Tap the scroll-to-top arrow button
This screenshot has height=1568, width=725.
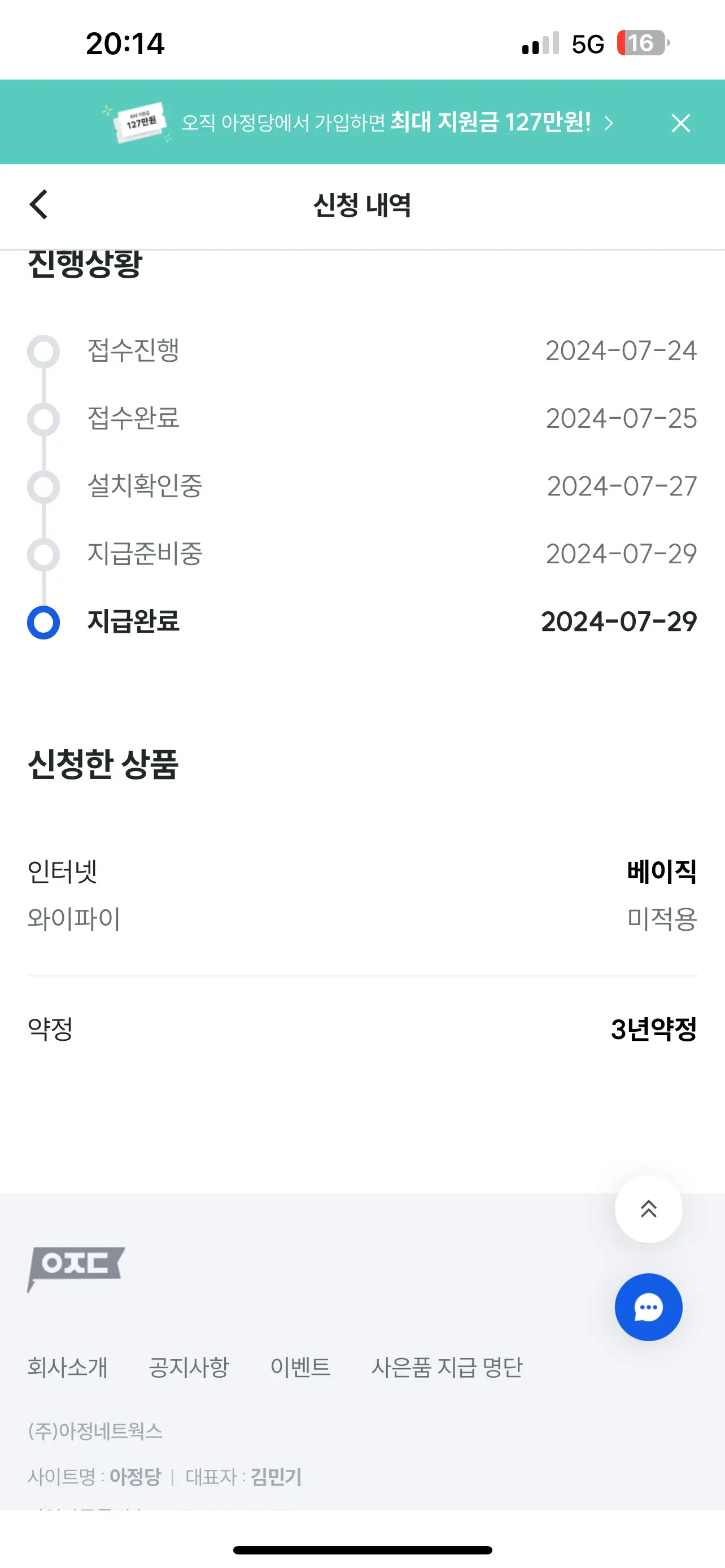pos(648,1209)
